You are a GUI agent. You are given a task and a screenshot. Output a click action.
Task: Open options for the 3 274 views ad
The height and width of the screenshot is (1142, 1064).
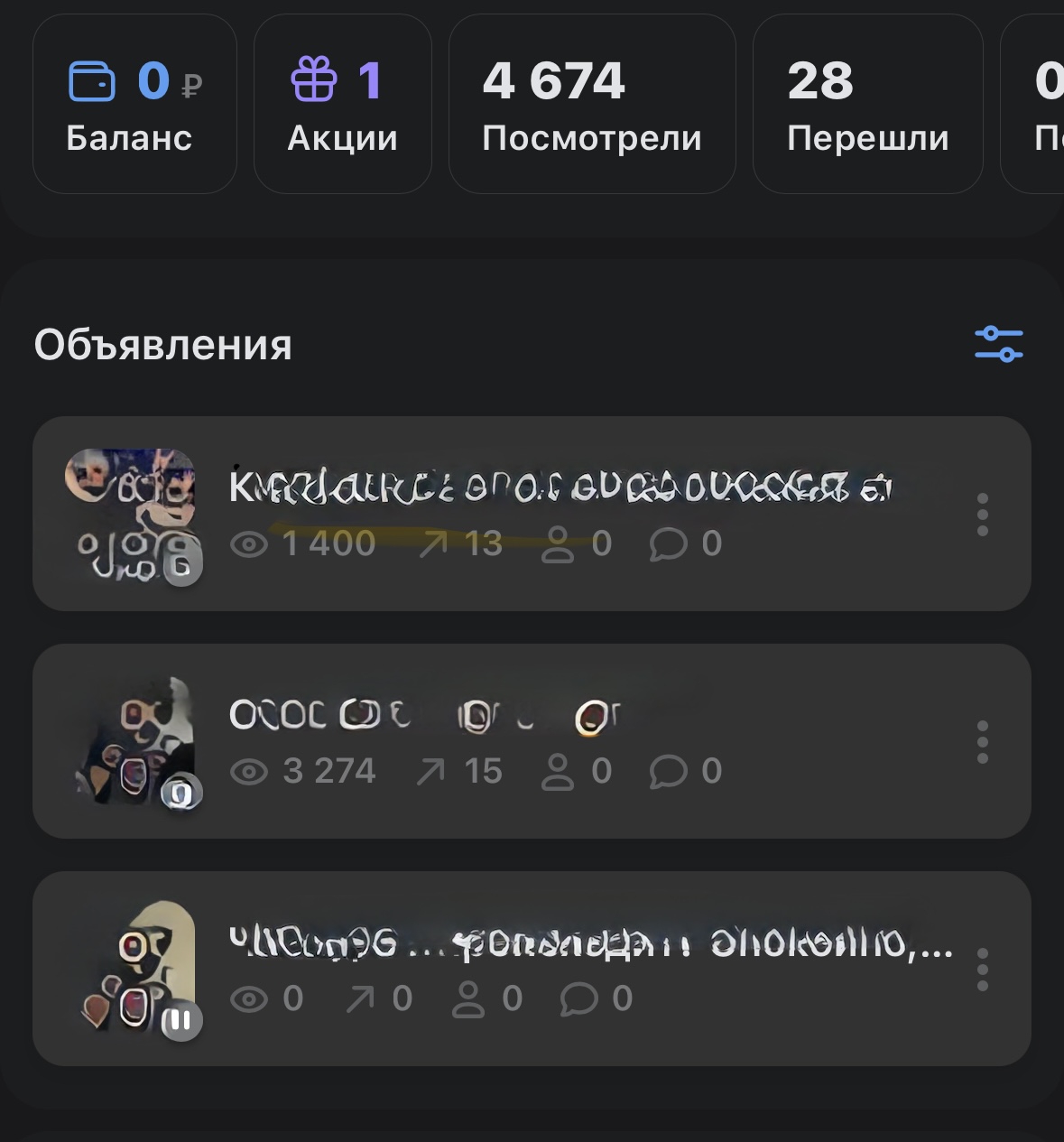click(983, 742)
